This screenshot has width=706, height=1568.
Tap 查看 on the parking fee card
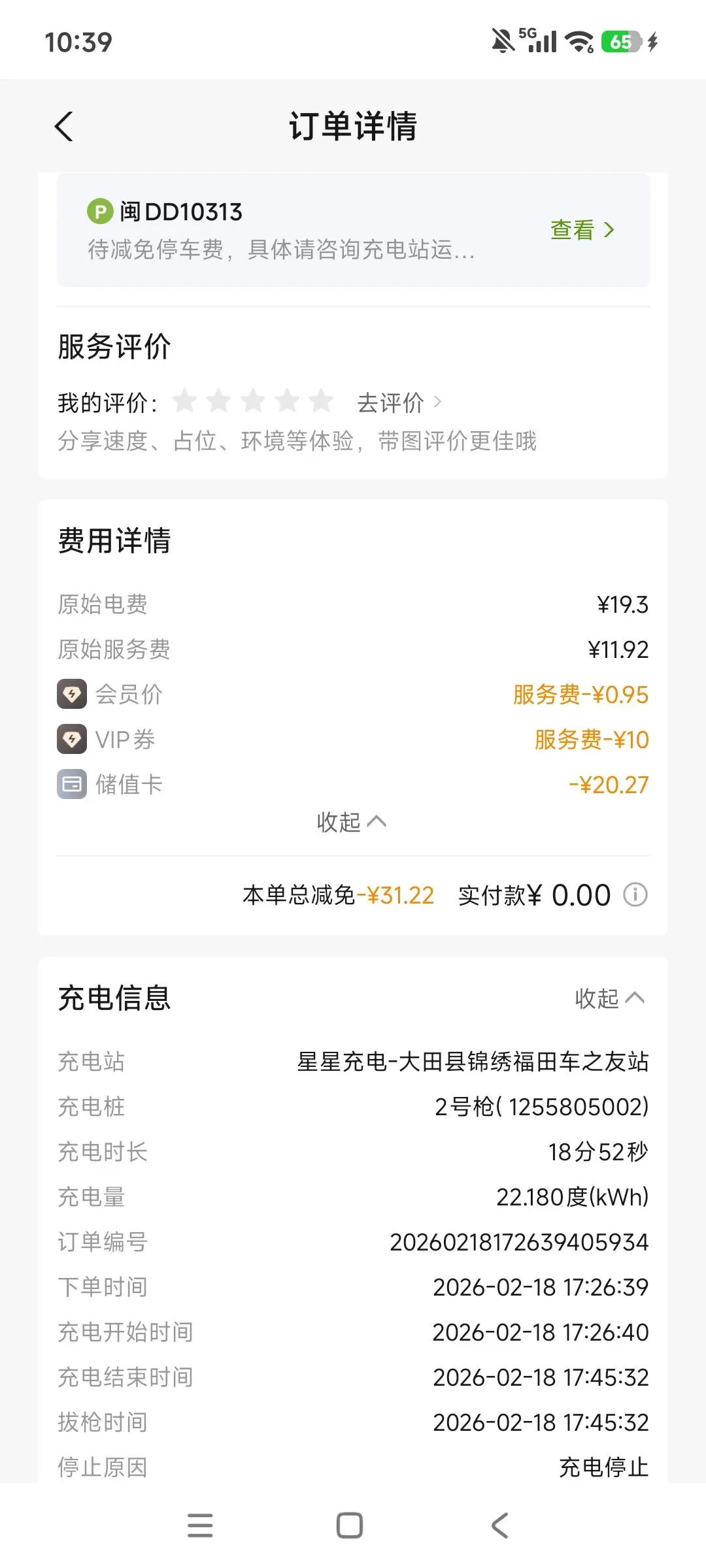(x=582, y=230)
